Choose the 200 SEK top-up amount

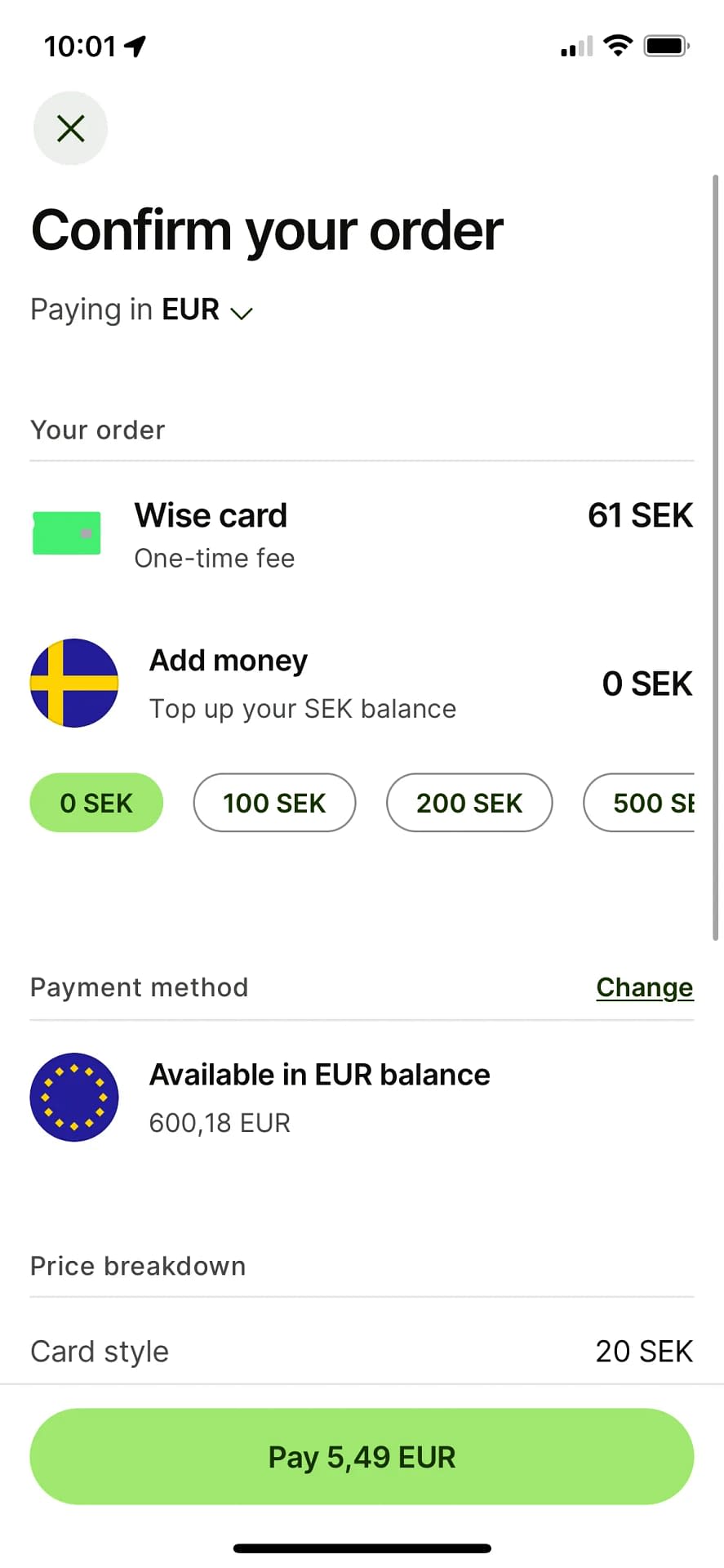(x=469, y=803)
